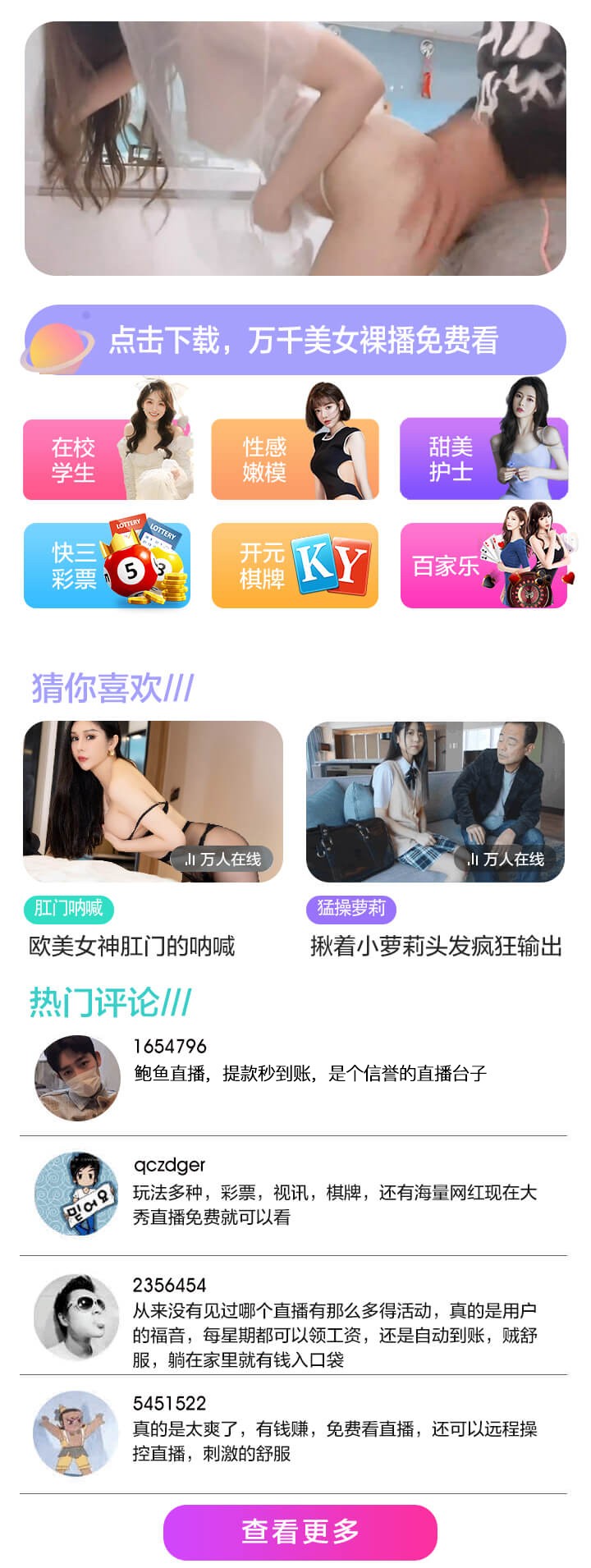Tap the 查看更多 button
Screen dimensions: 591x1568
pyautogui.click(x=300, y=1531)
